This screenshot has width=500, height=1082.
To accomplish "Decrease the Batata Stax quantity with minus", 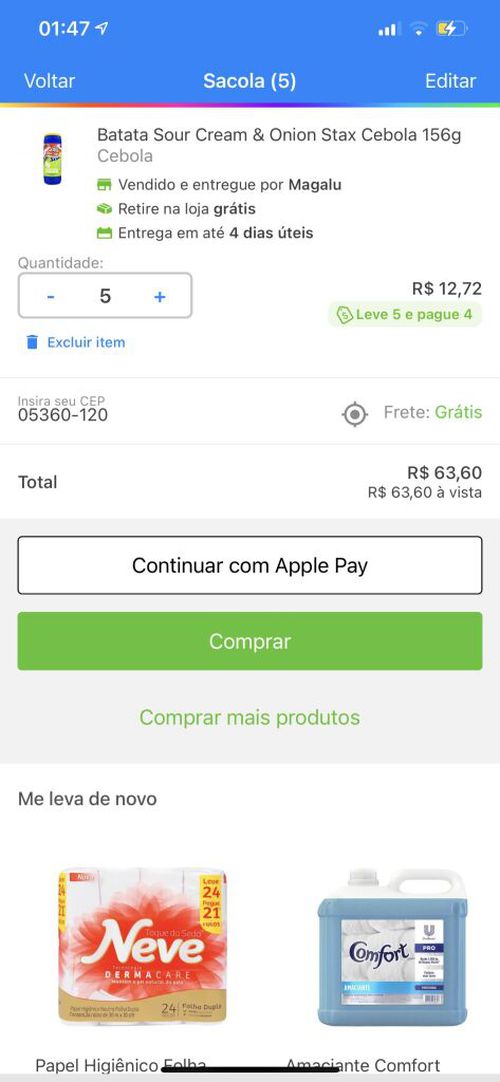I will pyautogui.click(x=50, y=296).
